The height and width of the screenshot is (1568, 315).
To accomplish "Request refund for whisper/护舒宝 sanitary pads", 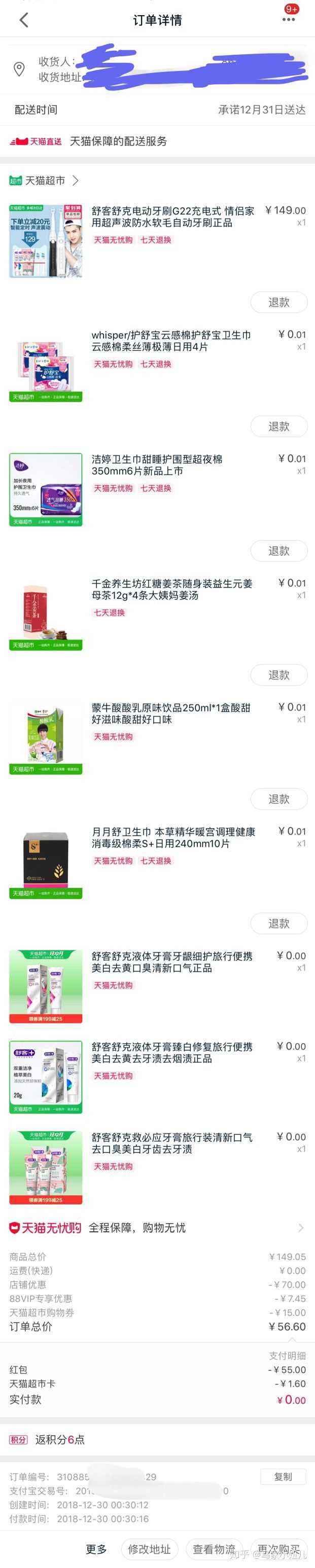I will point(278,426).
